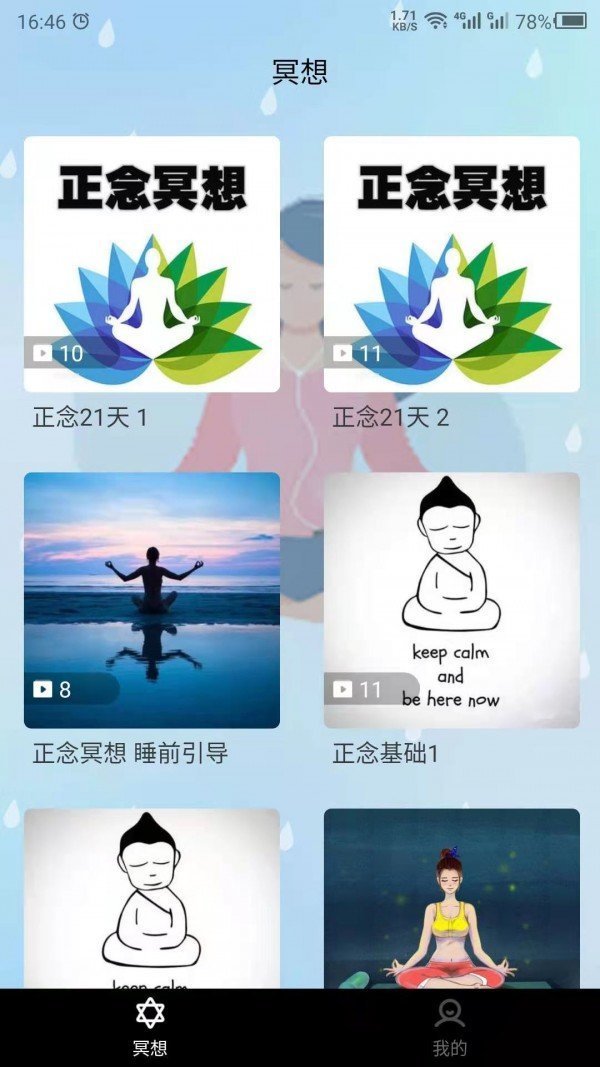Switch to the 我的 tab
The image size is (600, 1067).
(450, 1027)
